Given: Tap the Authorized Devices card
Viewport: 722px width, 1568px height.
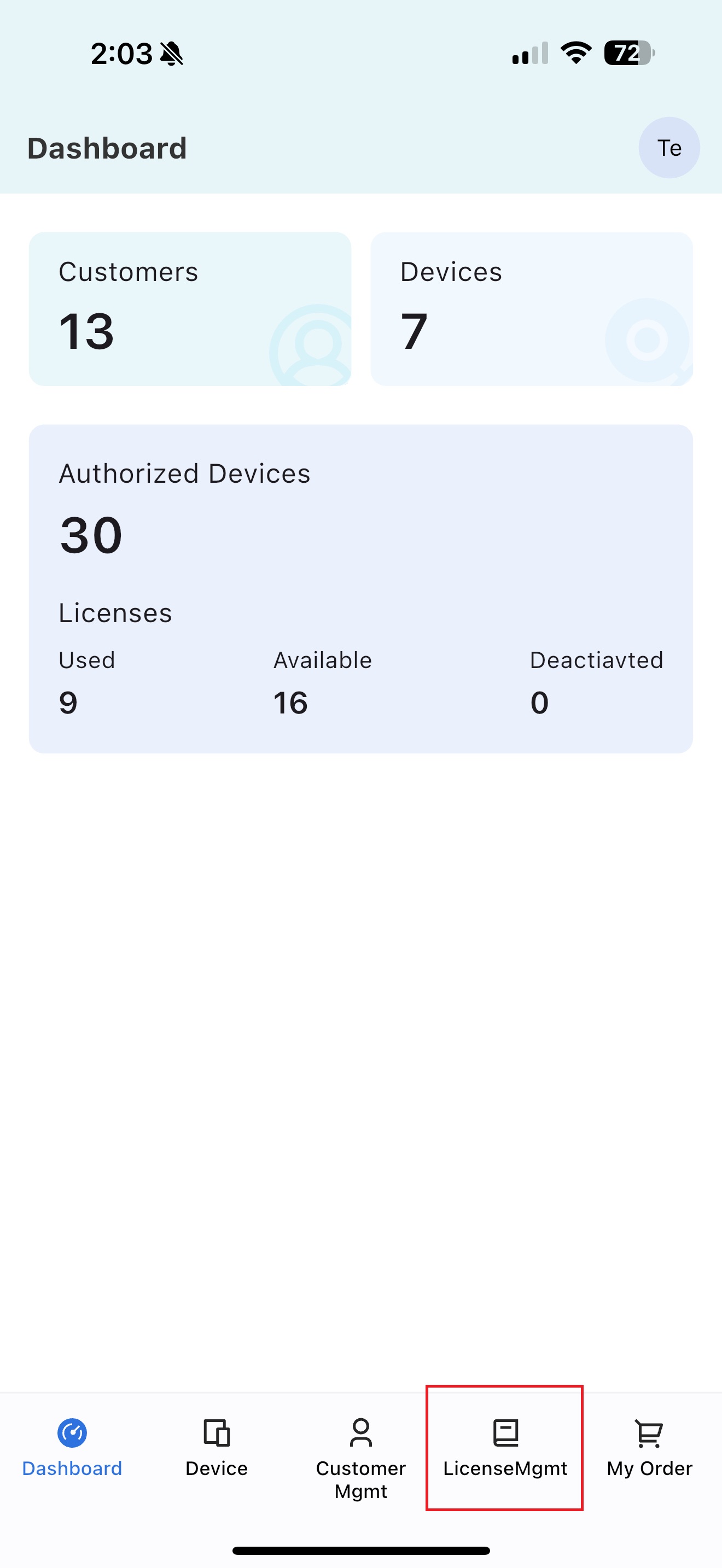Looking at the screenshot, I should tap(360, 588).
